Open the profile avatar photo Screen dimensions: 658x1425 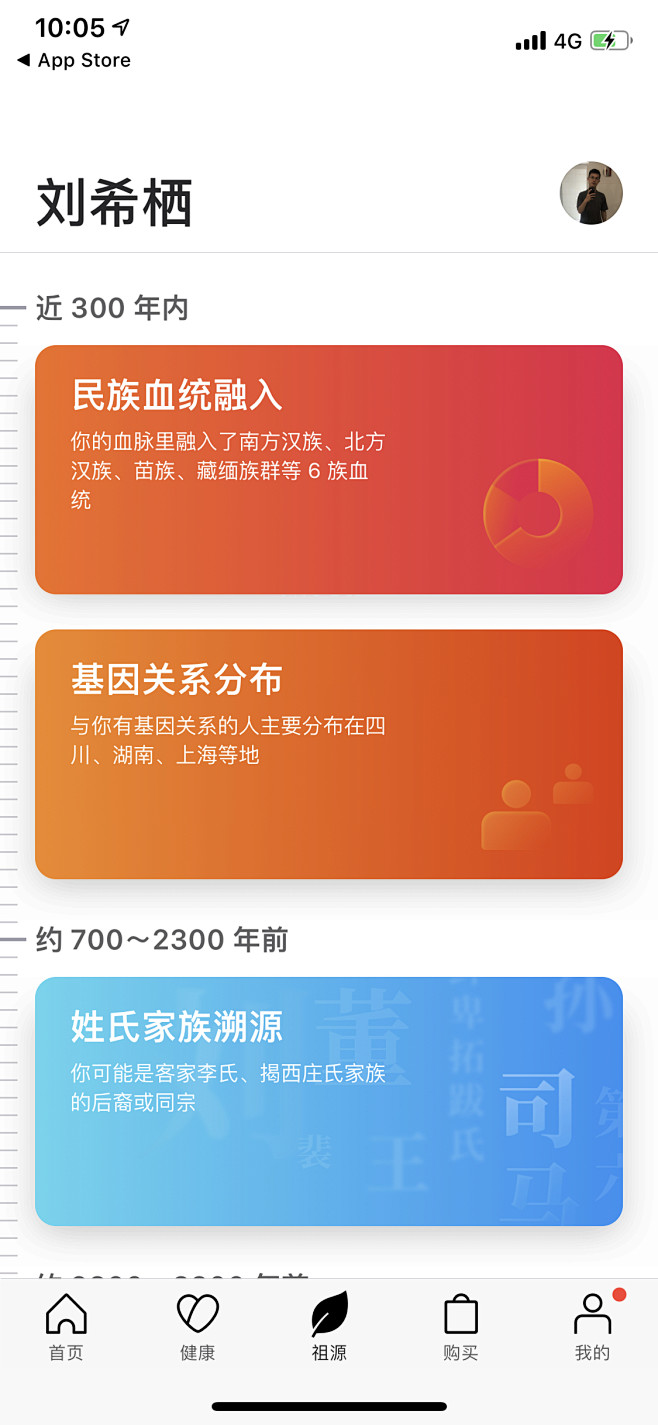pos(591,193)
